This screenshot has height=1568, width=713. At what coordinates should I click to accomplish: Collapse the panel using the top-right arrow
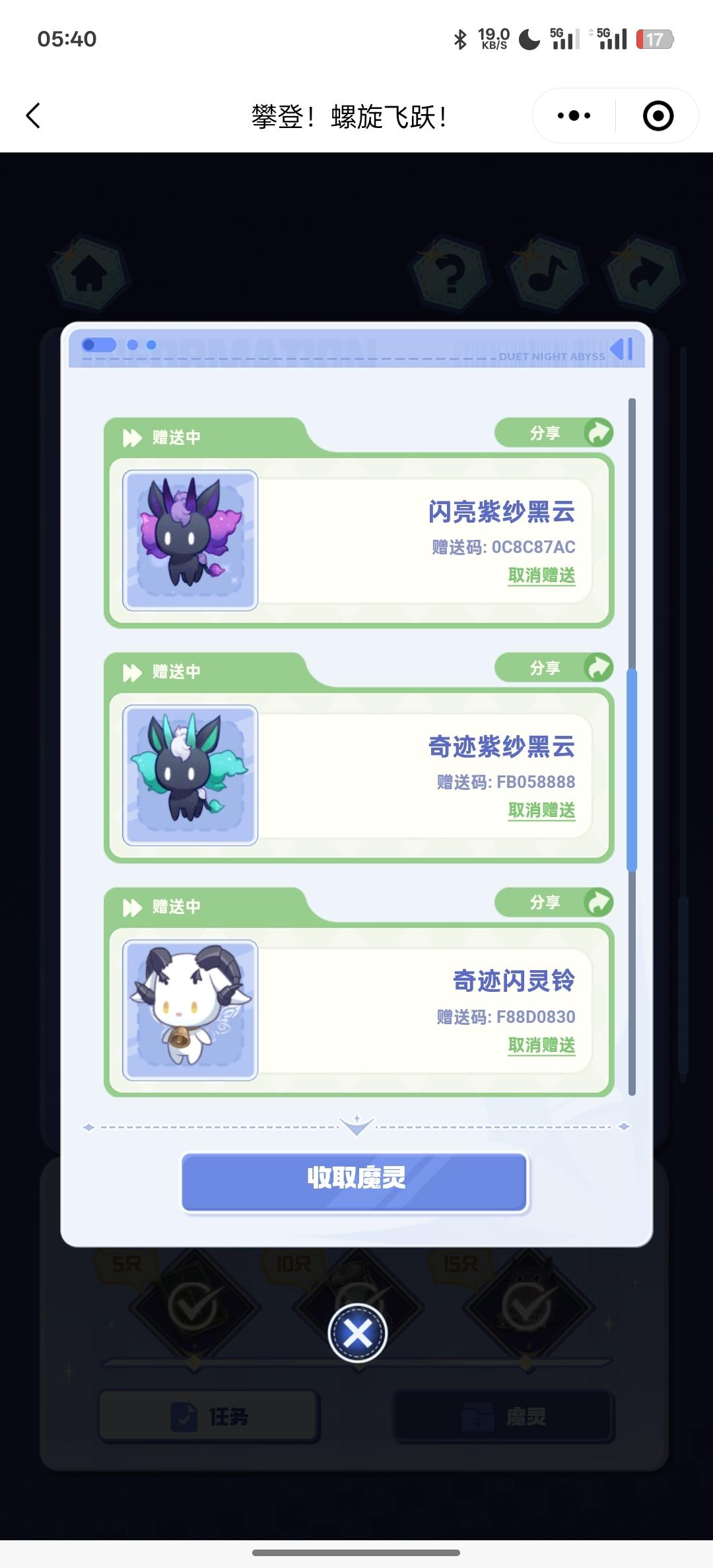pyautogui.click(x=622, y=349)
